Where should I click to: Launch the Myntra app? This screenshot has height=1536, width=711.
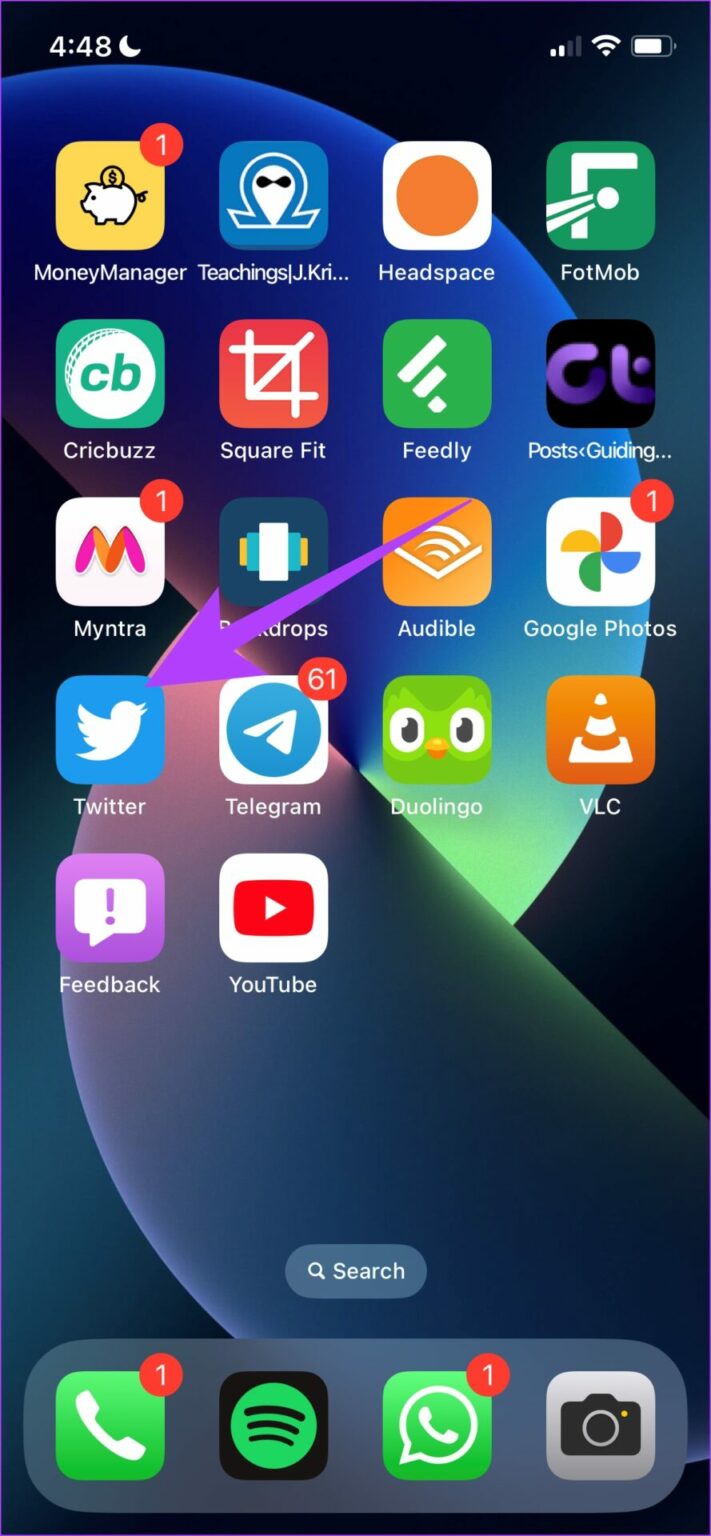pyautogui.click(x=110, y=552)
